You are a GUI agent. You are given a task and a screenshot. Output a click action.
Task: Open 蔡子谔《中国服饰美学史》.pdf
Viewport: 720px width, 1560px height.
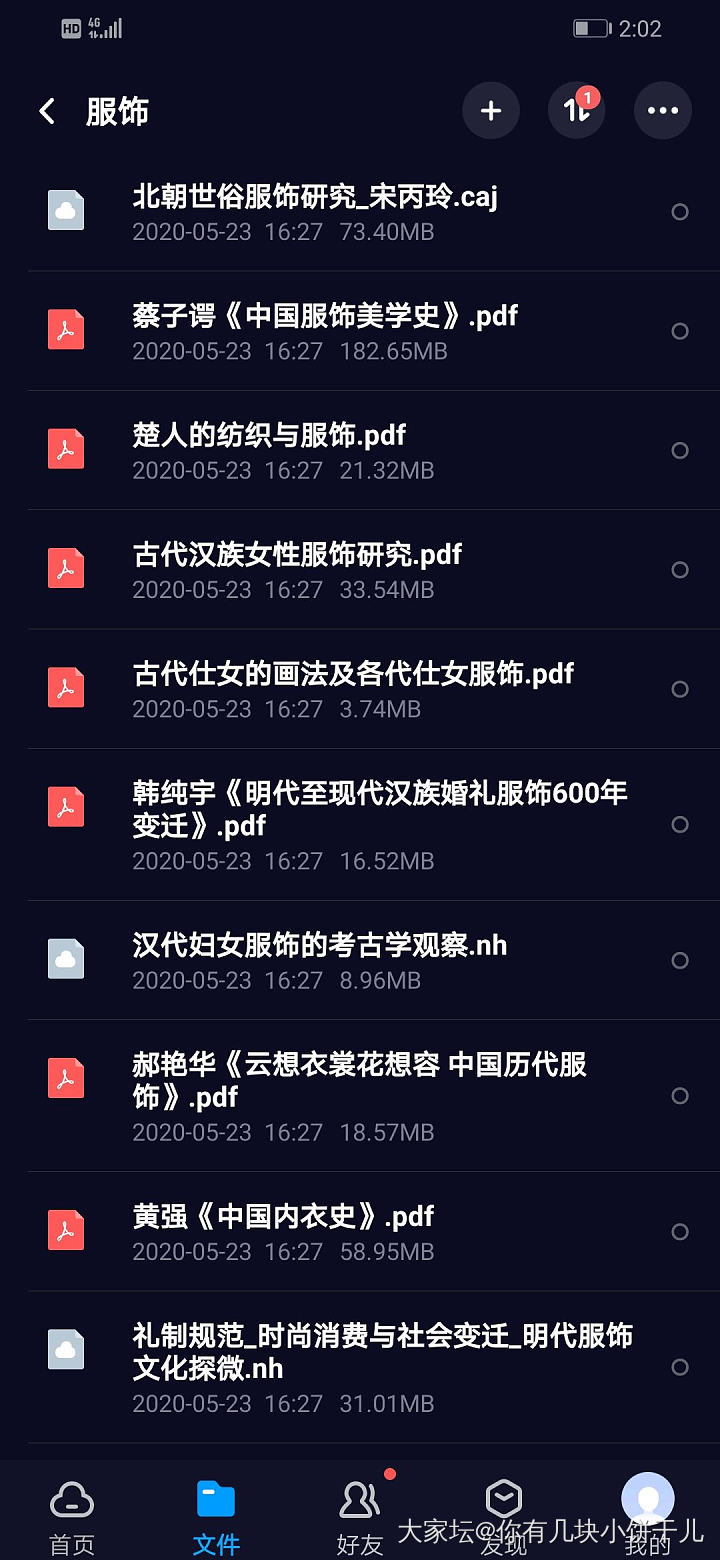[x=325, y=331]
